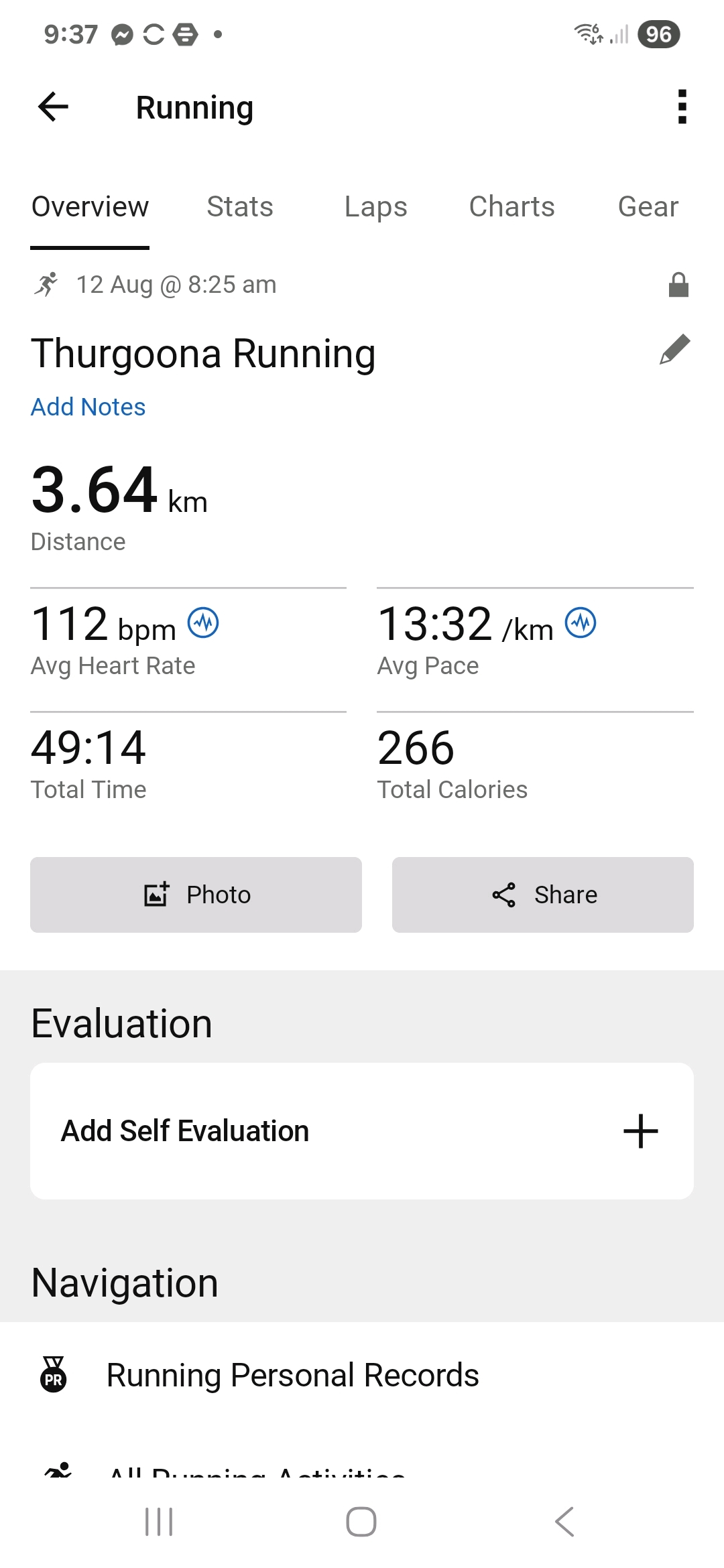The width and height of the screenshot is (724, 1568).
Task: Tap the system home button
Action: pos(361,1522)
